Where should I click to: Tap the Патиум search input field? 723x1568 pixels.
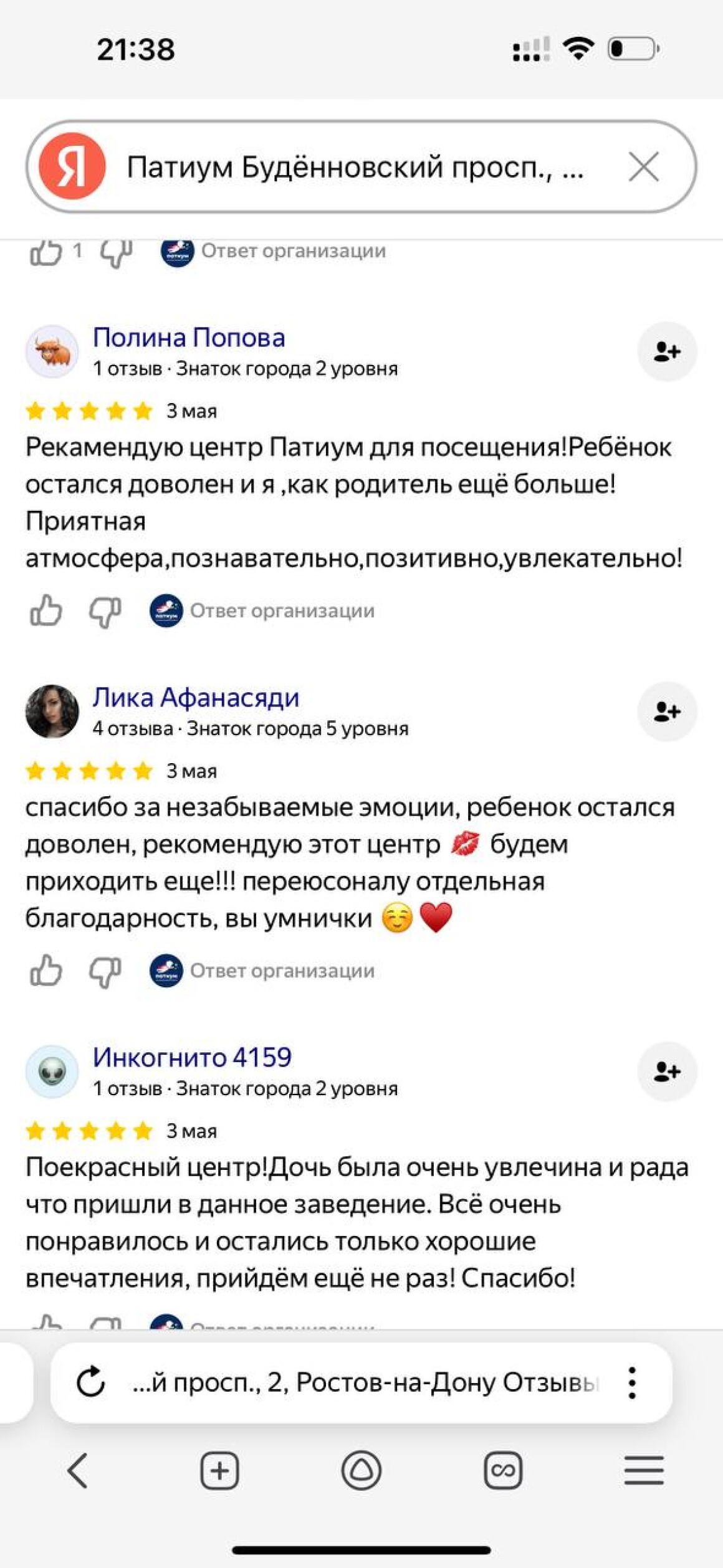coord(355,167)
